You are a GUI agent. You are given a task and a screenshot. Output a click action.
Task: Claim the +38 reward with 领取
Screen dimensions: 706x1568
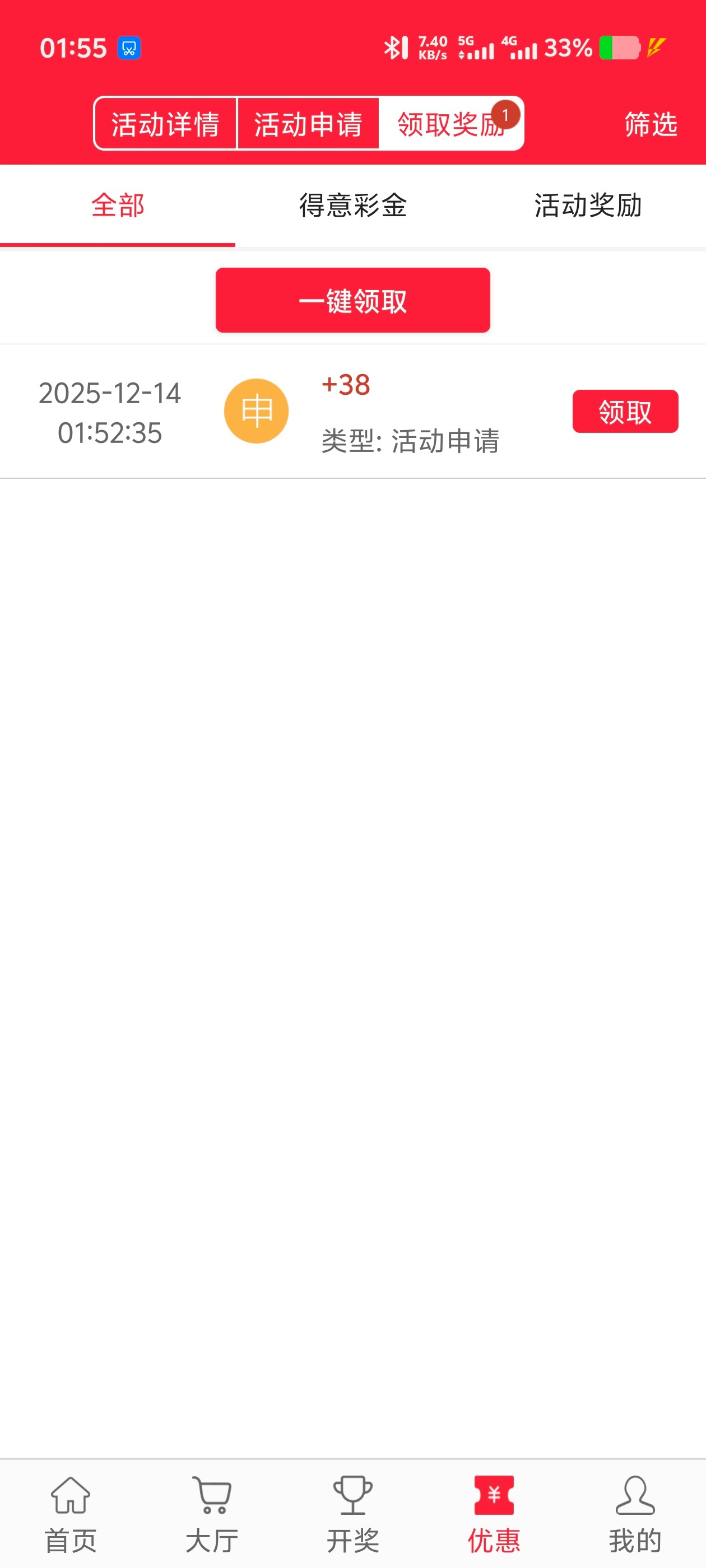625,412
